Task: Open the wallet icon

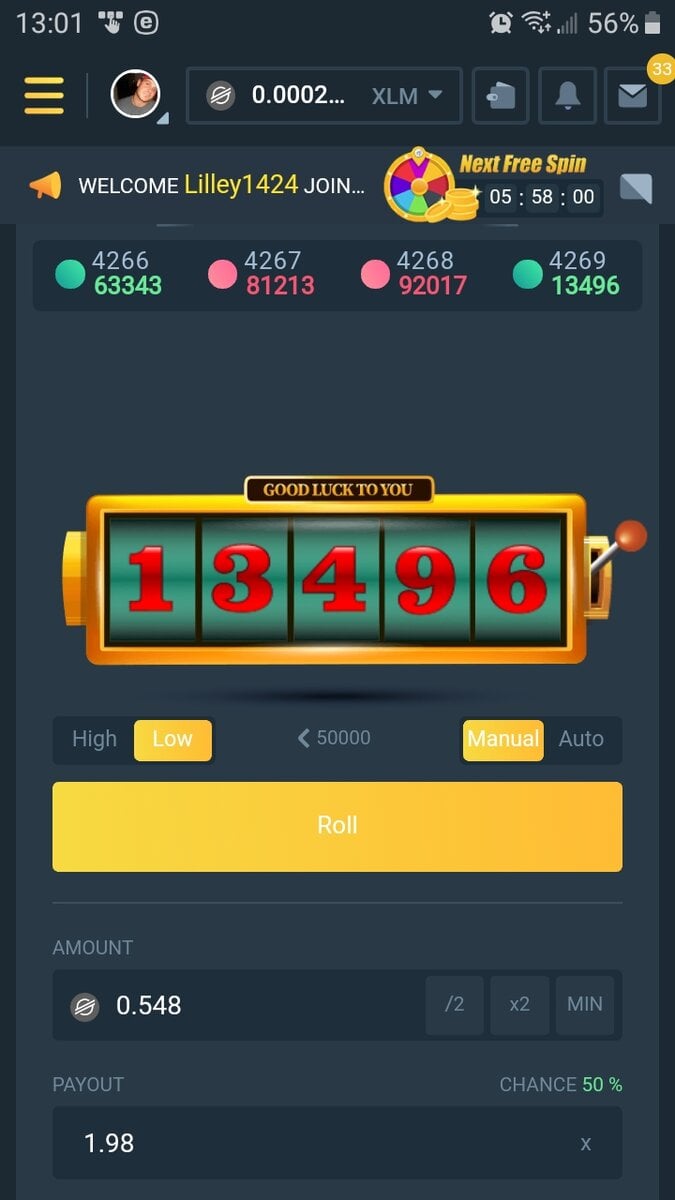Action: click(500, 95)
